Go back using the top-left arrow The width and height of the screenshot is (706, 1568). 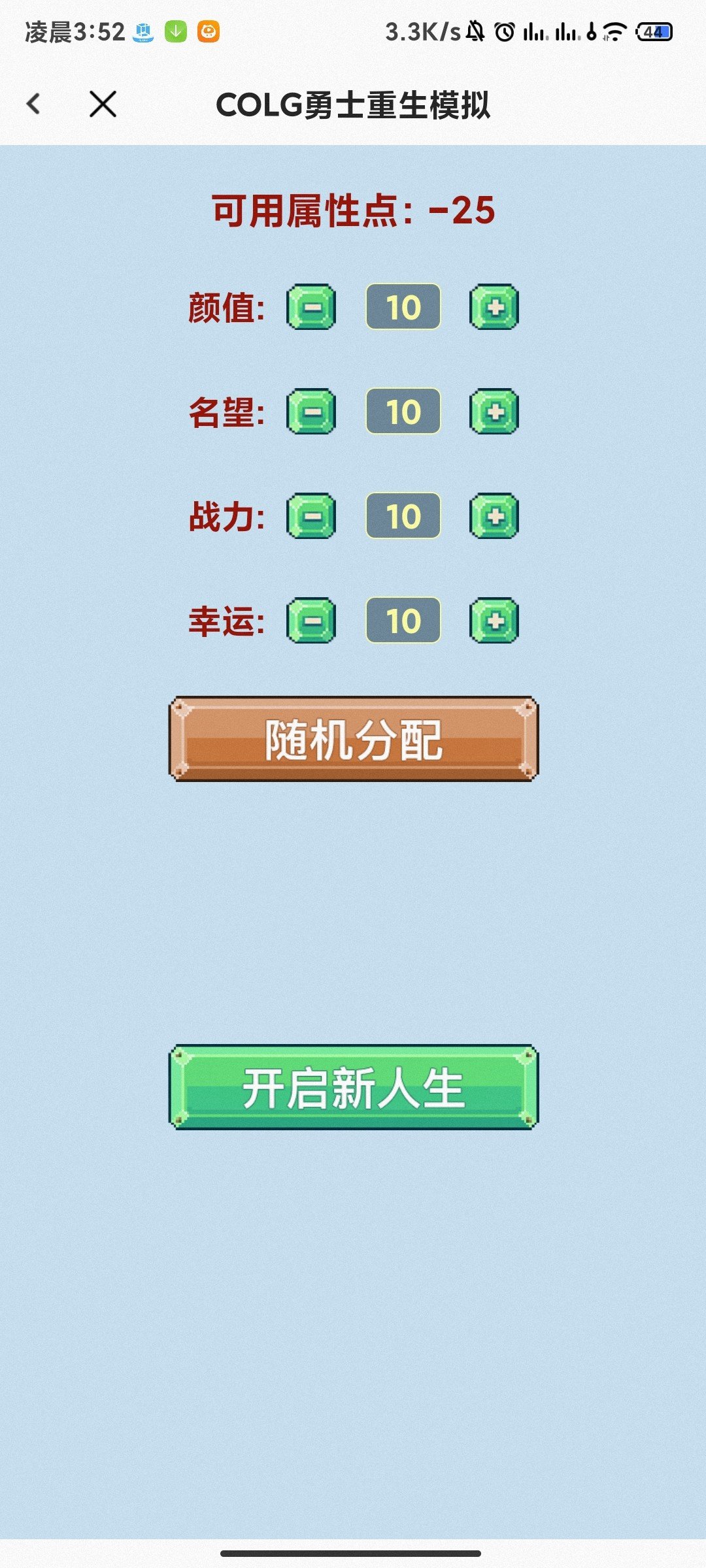(33, 104)
